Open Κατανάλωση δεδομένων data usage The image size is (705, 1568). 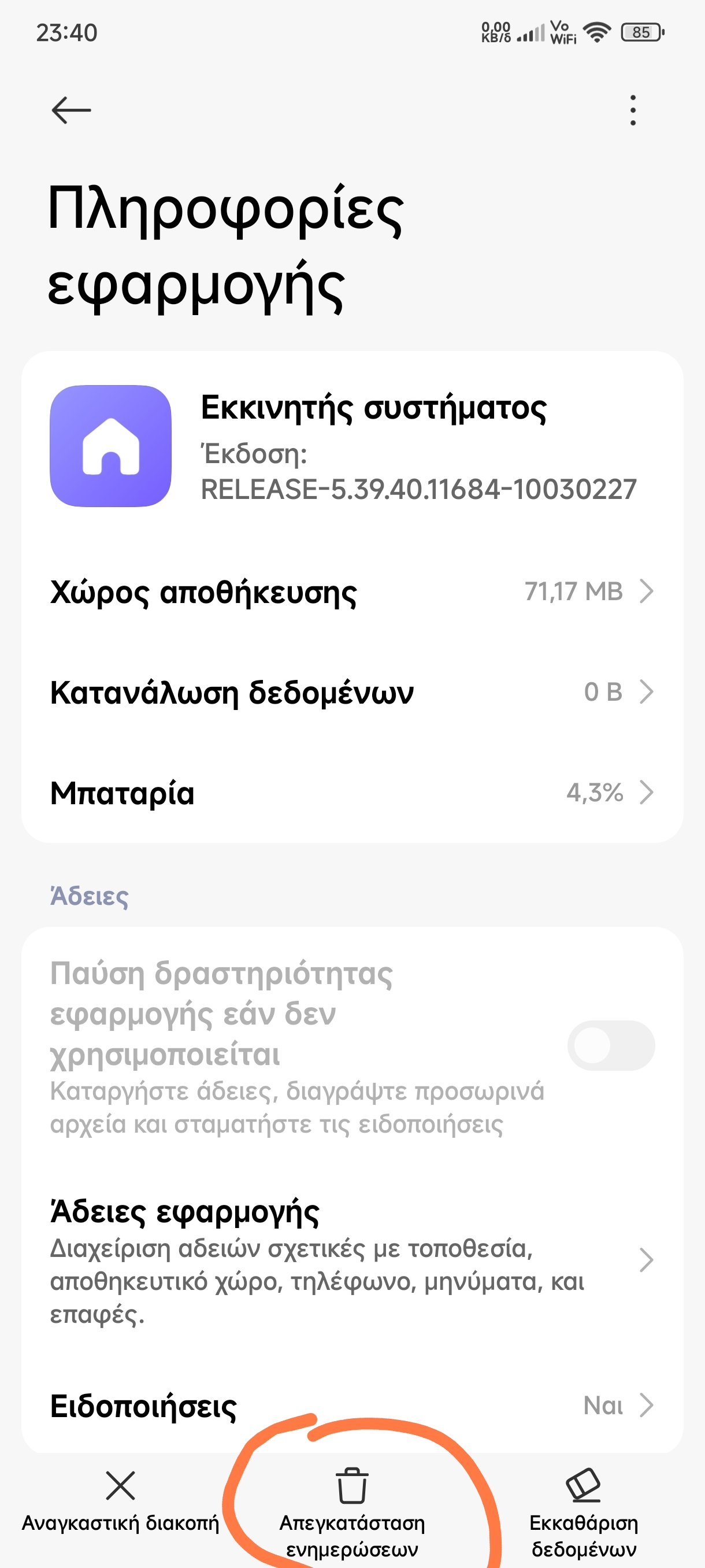[351, 692]
